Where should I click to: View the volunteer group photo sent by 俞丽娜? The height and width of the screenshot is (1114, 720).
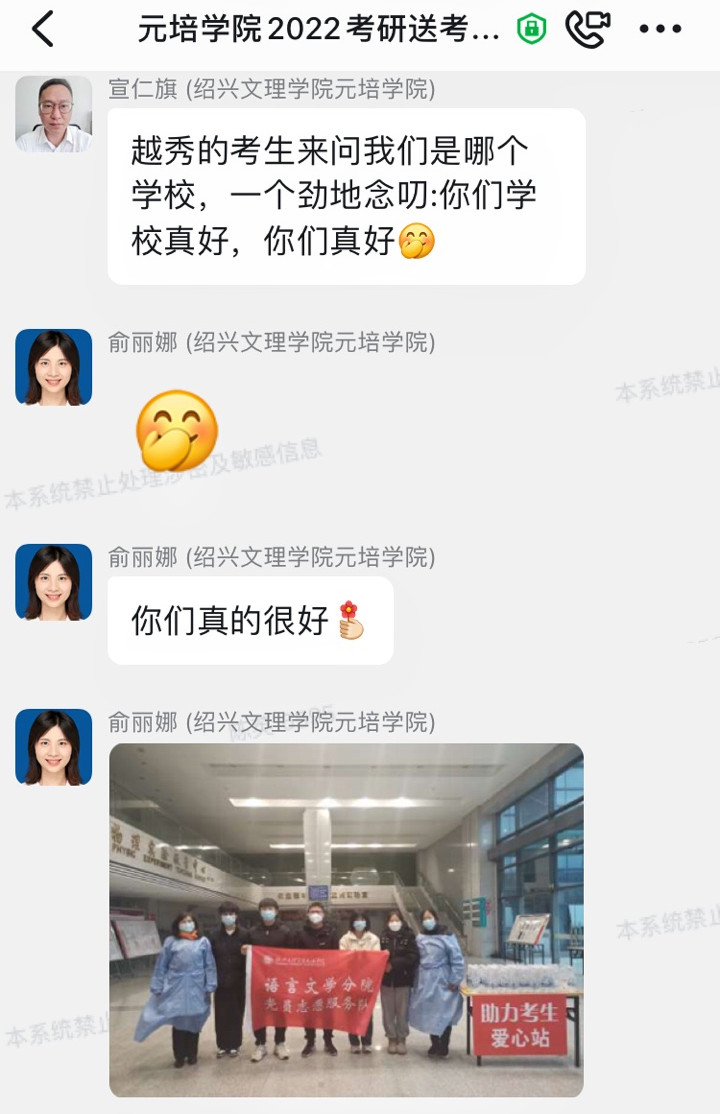click(x=346, y=920)
